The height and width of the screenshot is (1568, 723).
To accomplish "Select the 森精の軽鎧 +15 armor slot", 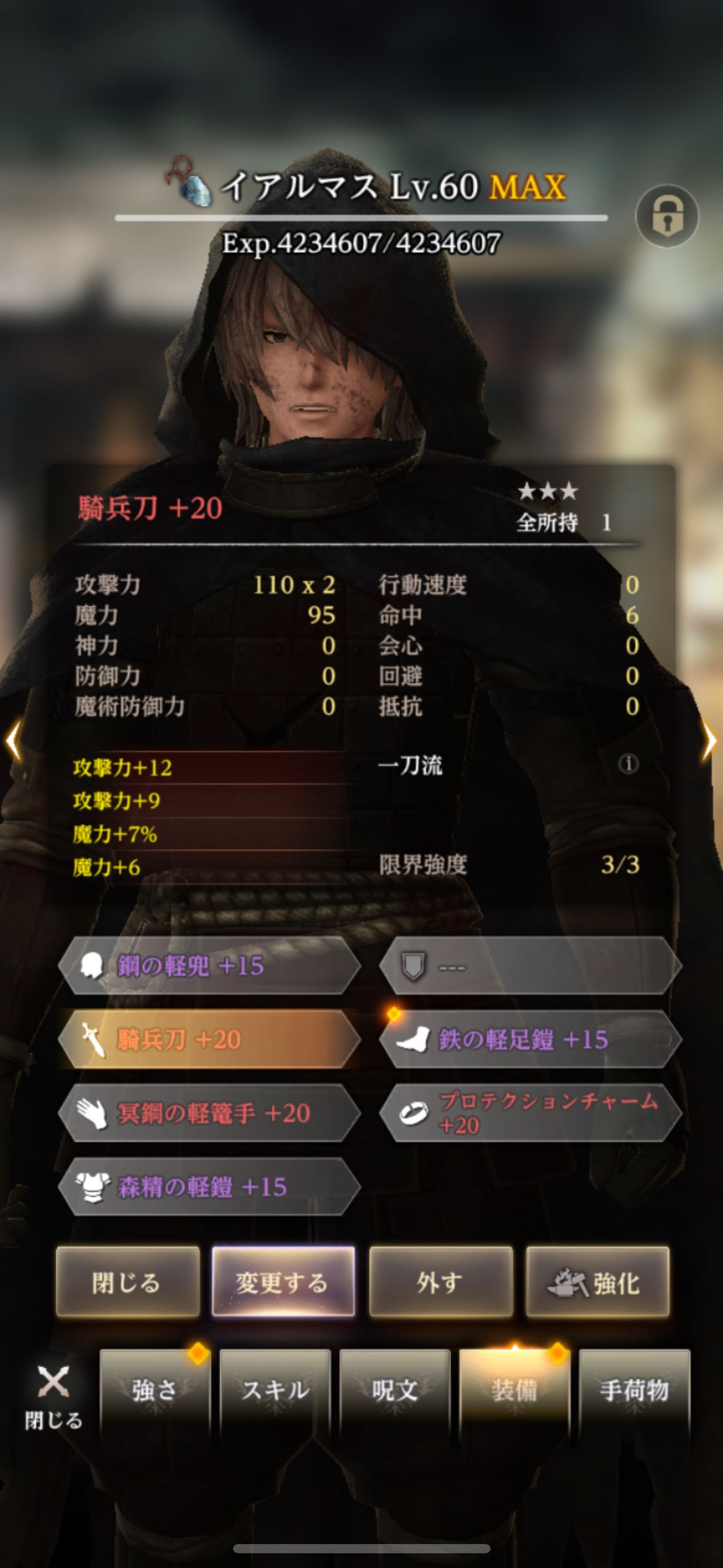I will click(x=209, y=1187).
